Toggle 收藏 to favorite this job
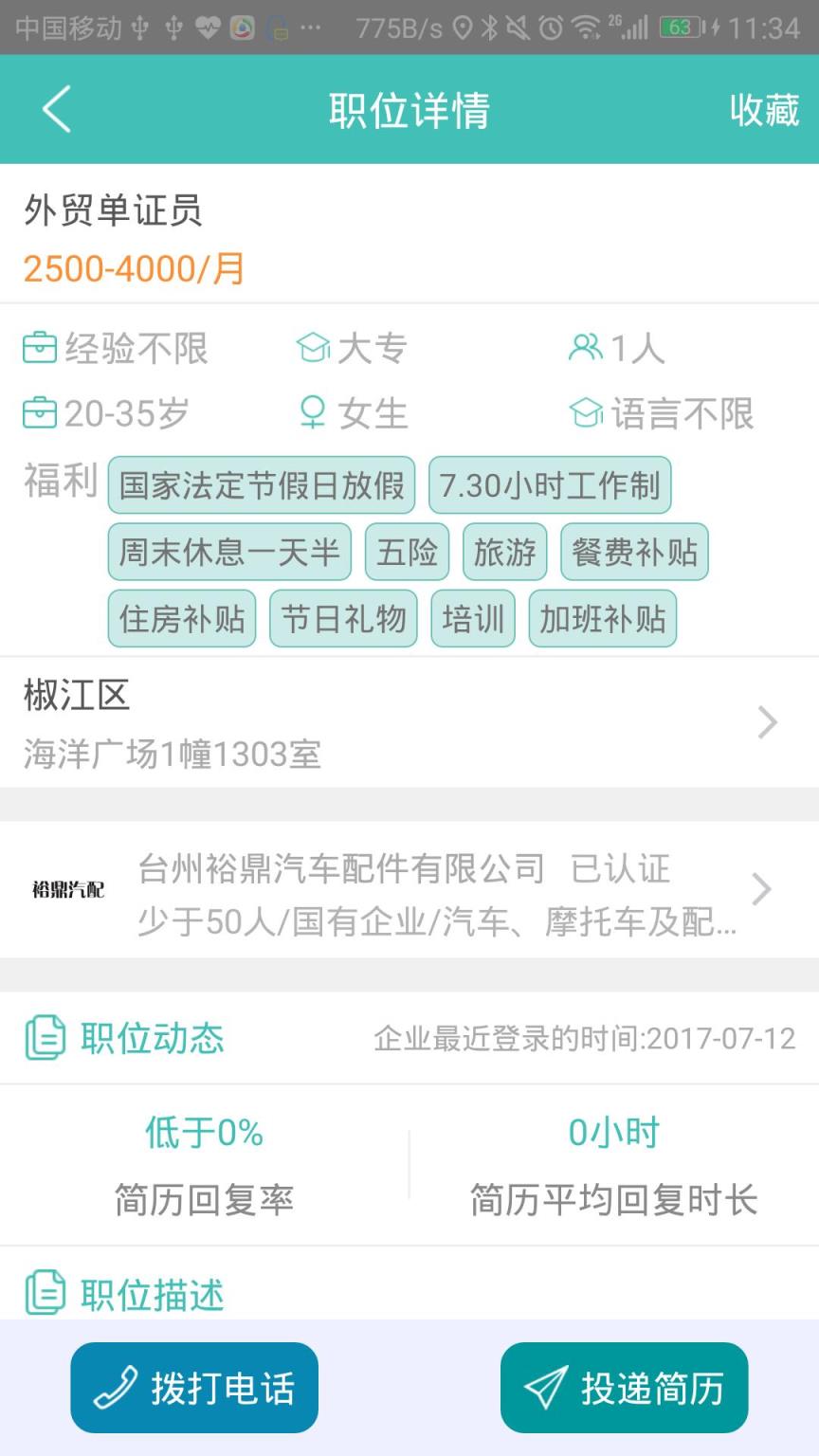The height and width of the screenshot is (1456, 819). click(764, 109)
